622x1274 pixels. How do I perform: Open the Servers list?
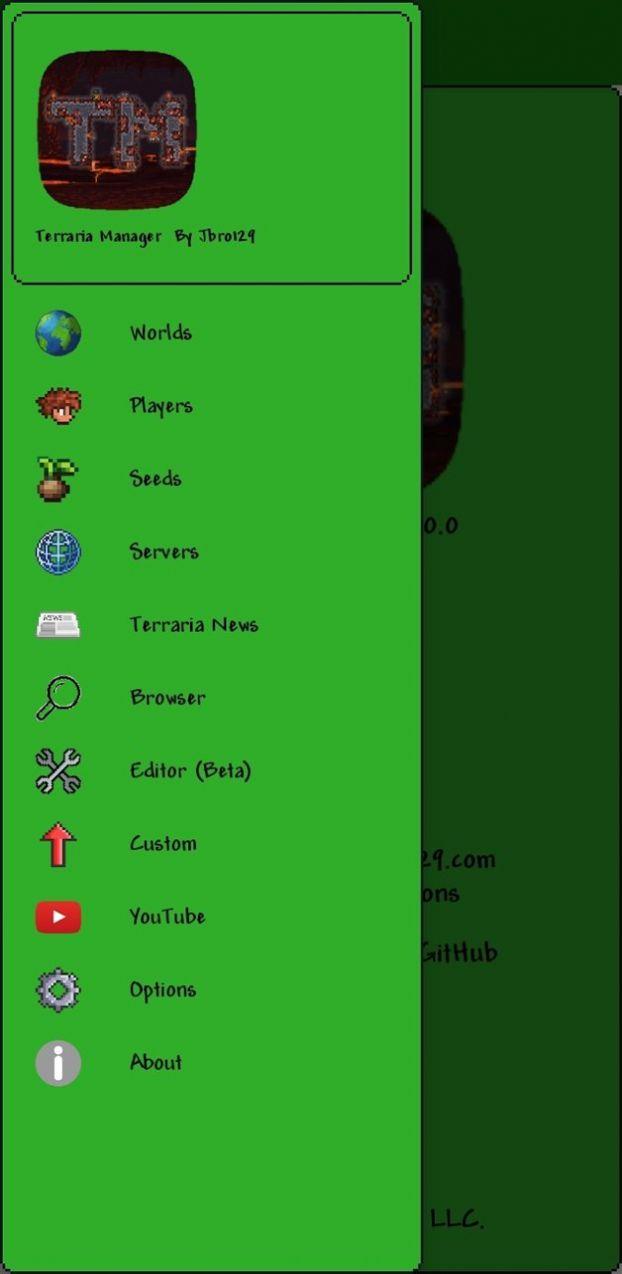[163, 552]
